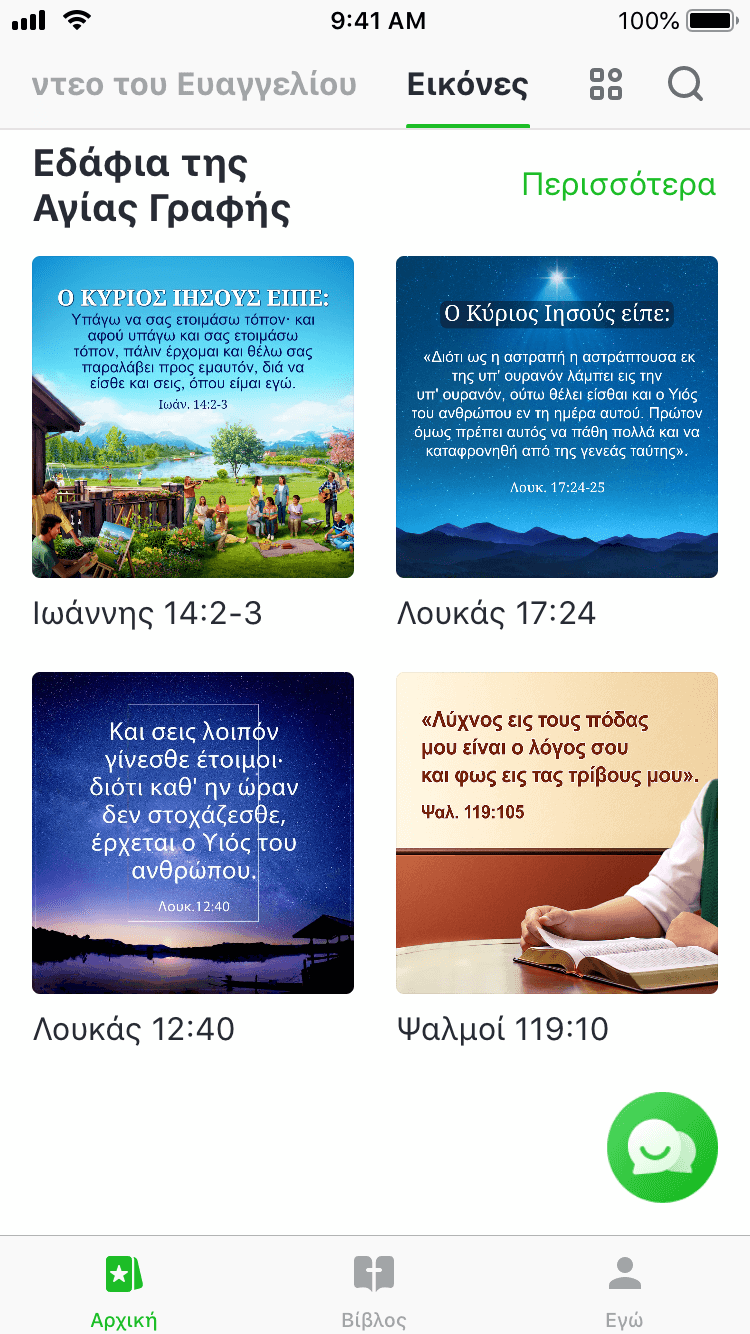Open the categories grid icon

coord(606,84)
